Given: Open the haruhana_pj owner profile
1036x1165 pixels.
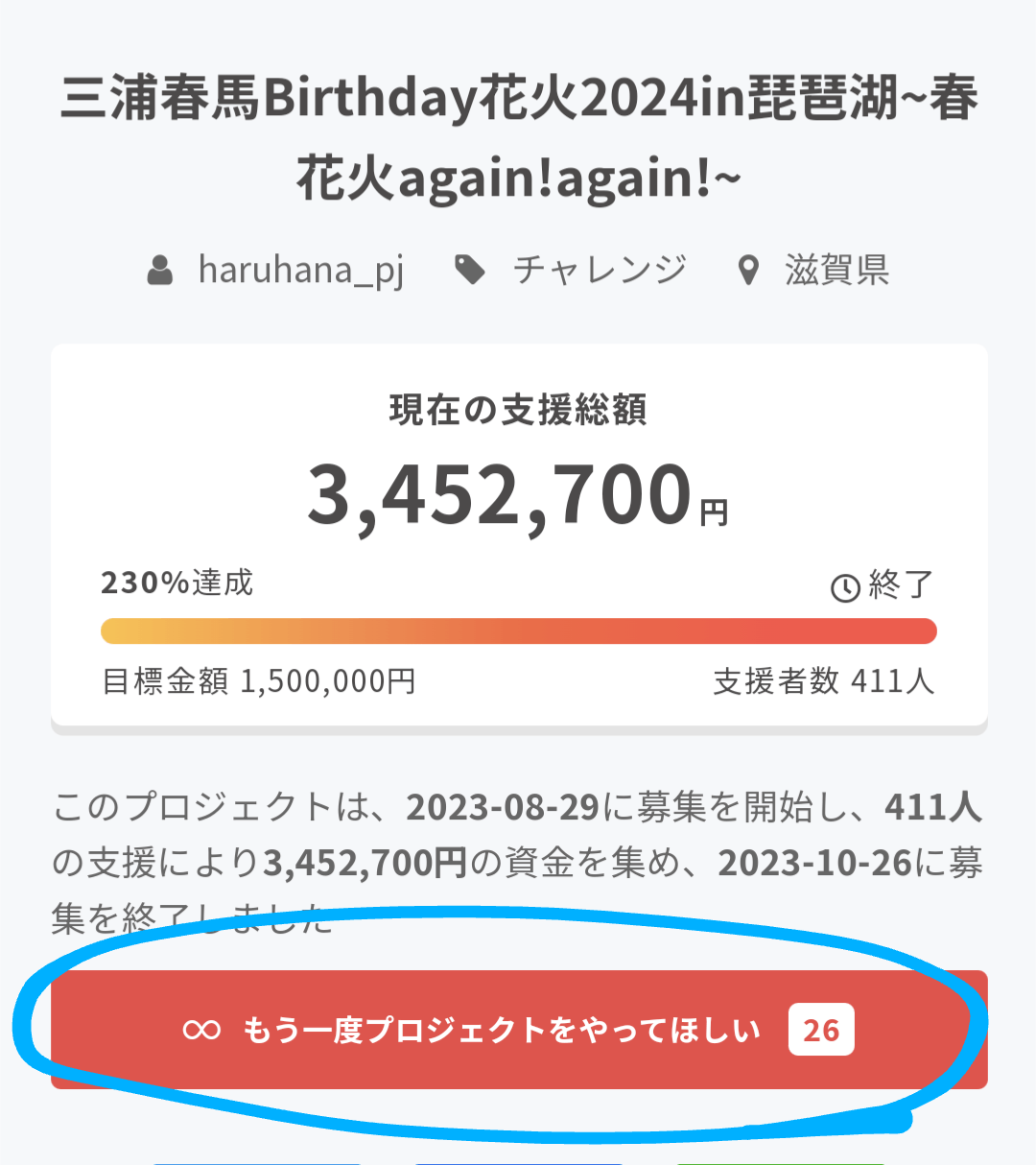Looking at the screenshot, I should [x=299, y=270].
